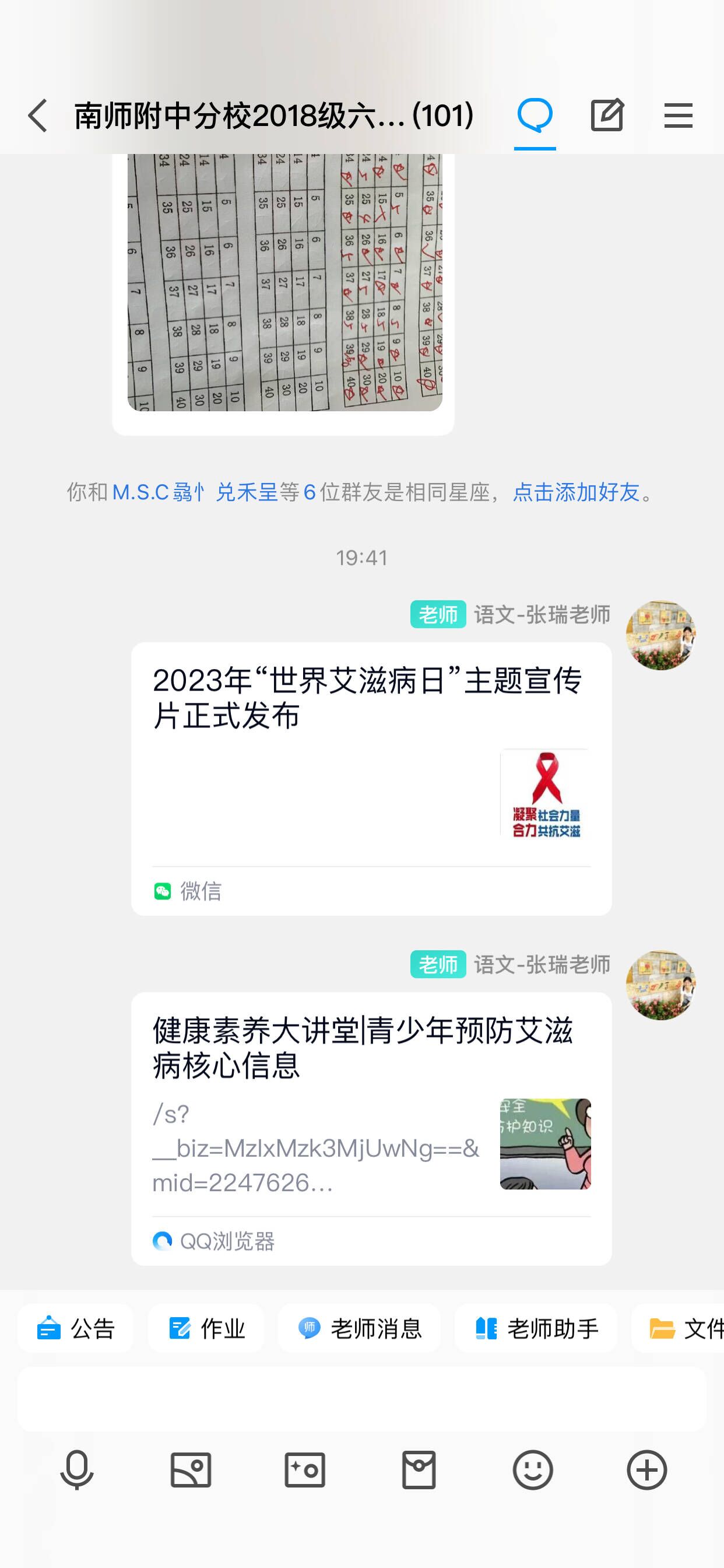Screen dimensions: 724x1568
Task: Open more options with plus icon
Action: 646,1469
